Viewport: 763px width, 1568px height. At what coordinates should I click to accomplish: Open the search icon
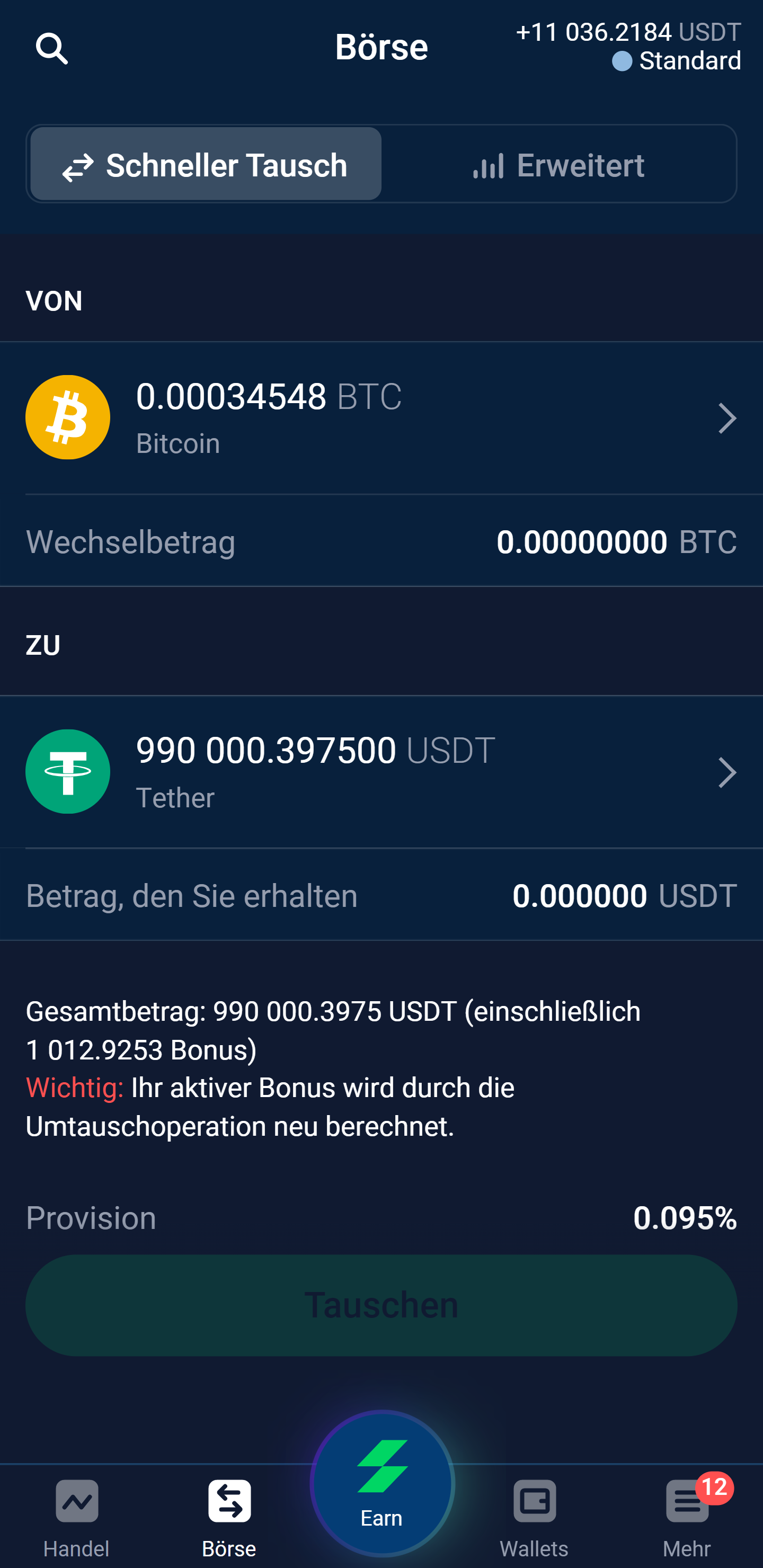coord(52,49)
